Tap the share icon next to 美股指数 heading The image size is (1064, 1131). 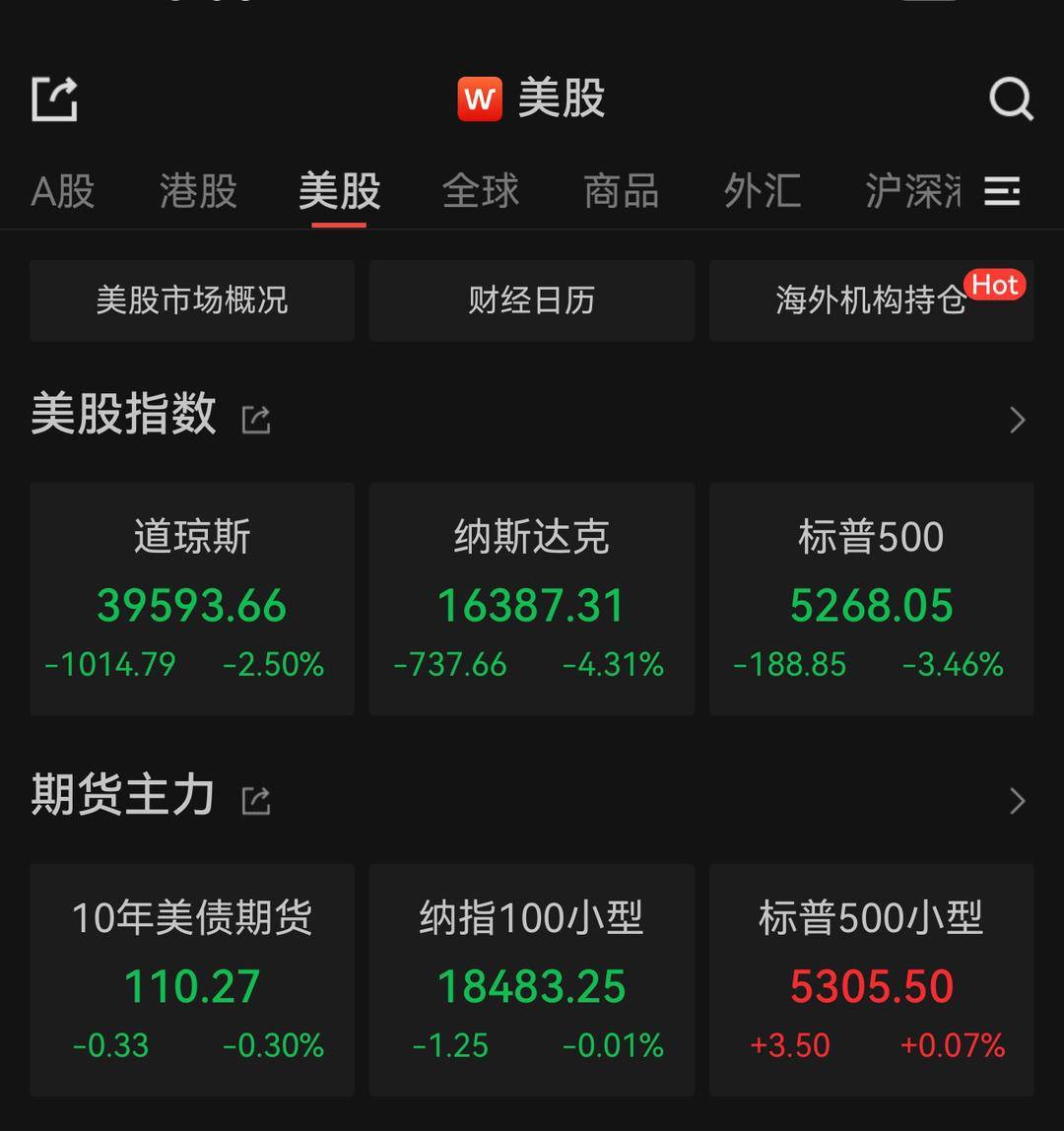(x=255, y=419)
